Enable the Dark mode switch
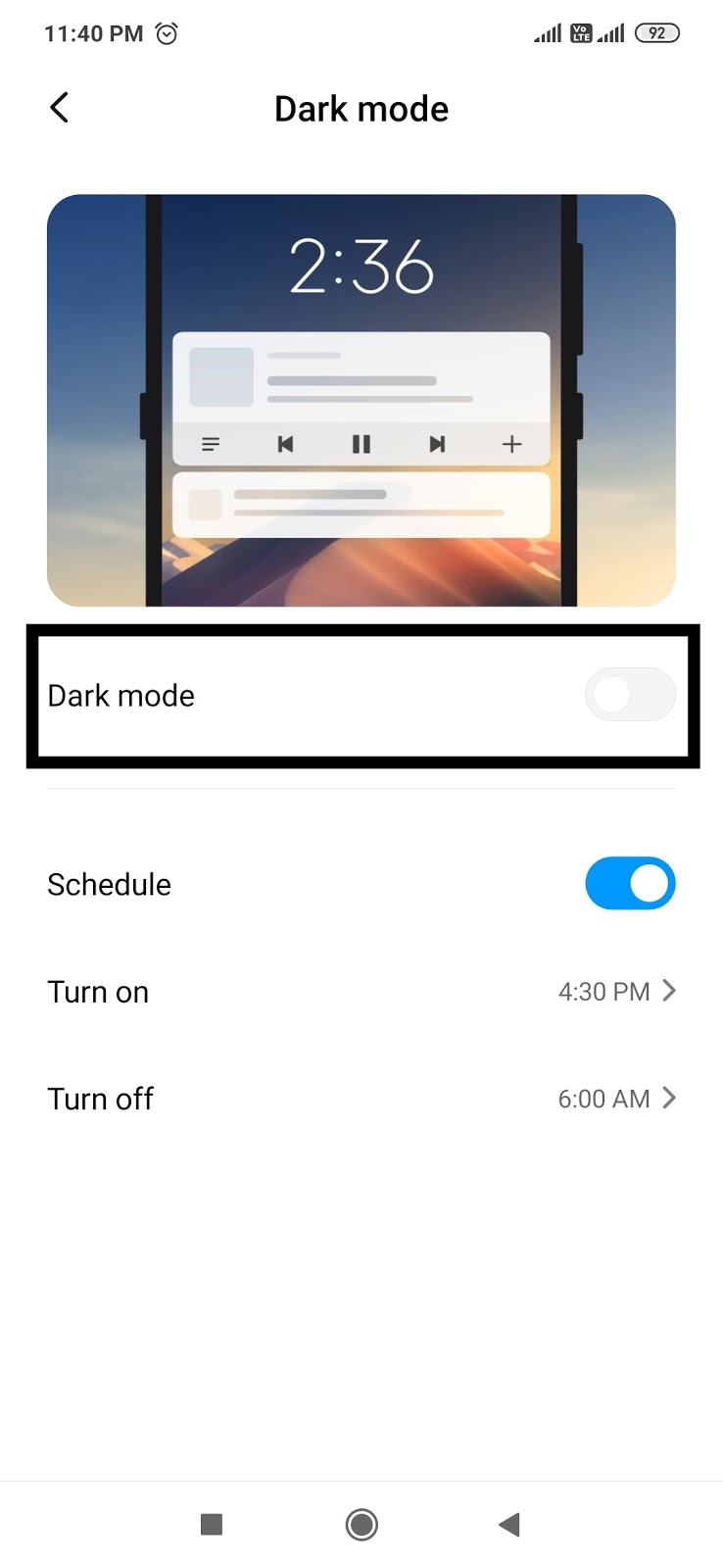Viewport: 723px width, 1568px height. 630,694
